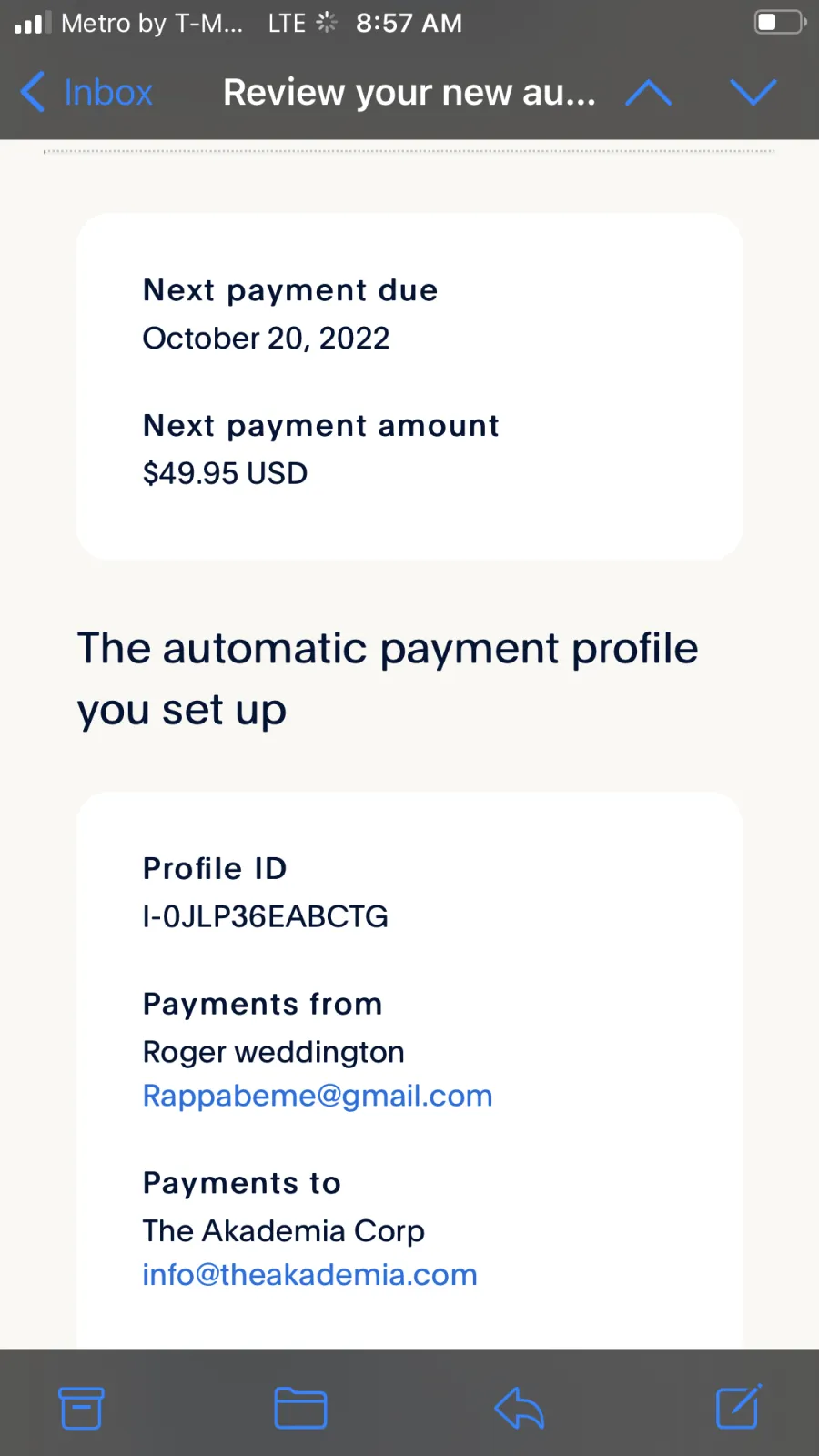
Task: Reply to this email
Action: click(520, 1408)
